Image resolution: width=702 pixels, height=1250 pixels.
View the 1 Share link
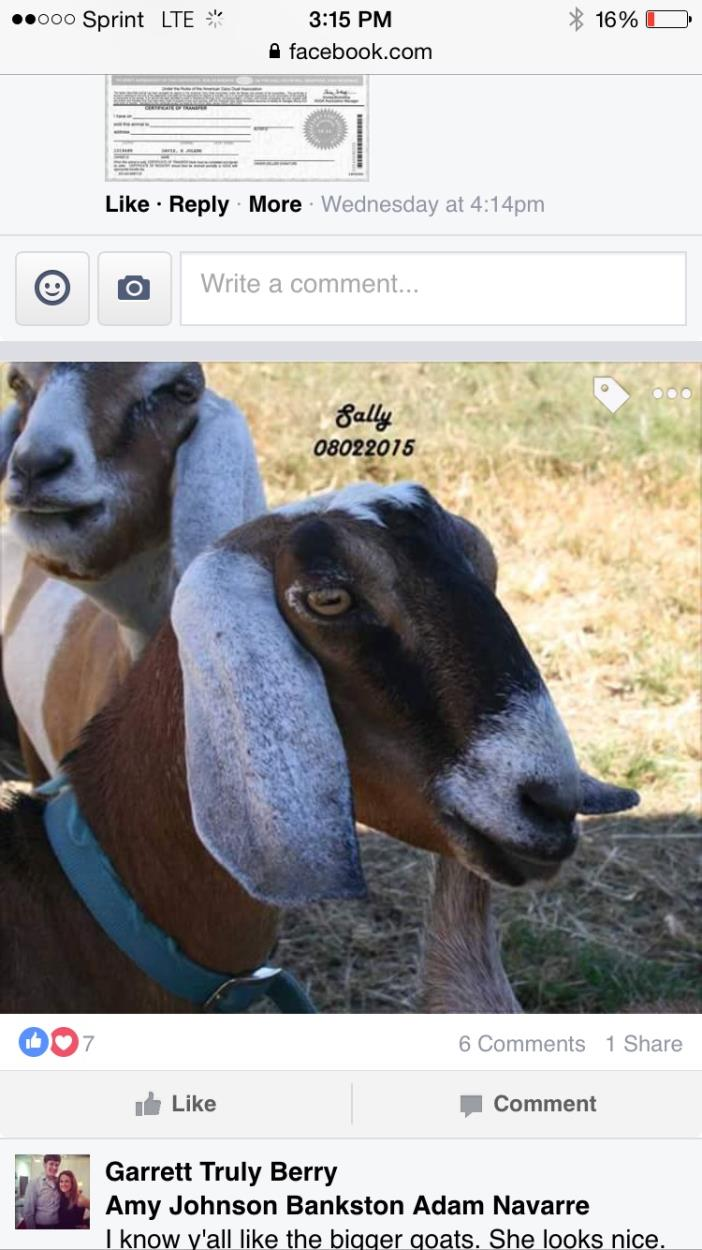point(643,1043)
